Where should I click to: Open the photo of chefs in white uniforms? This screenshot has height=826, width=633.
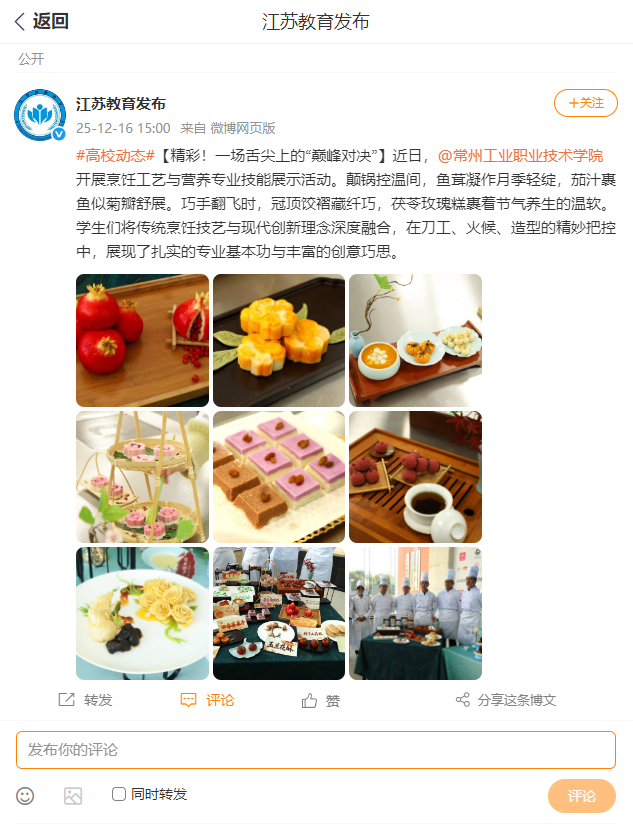[415, 612]
